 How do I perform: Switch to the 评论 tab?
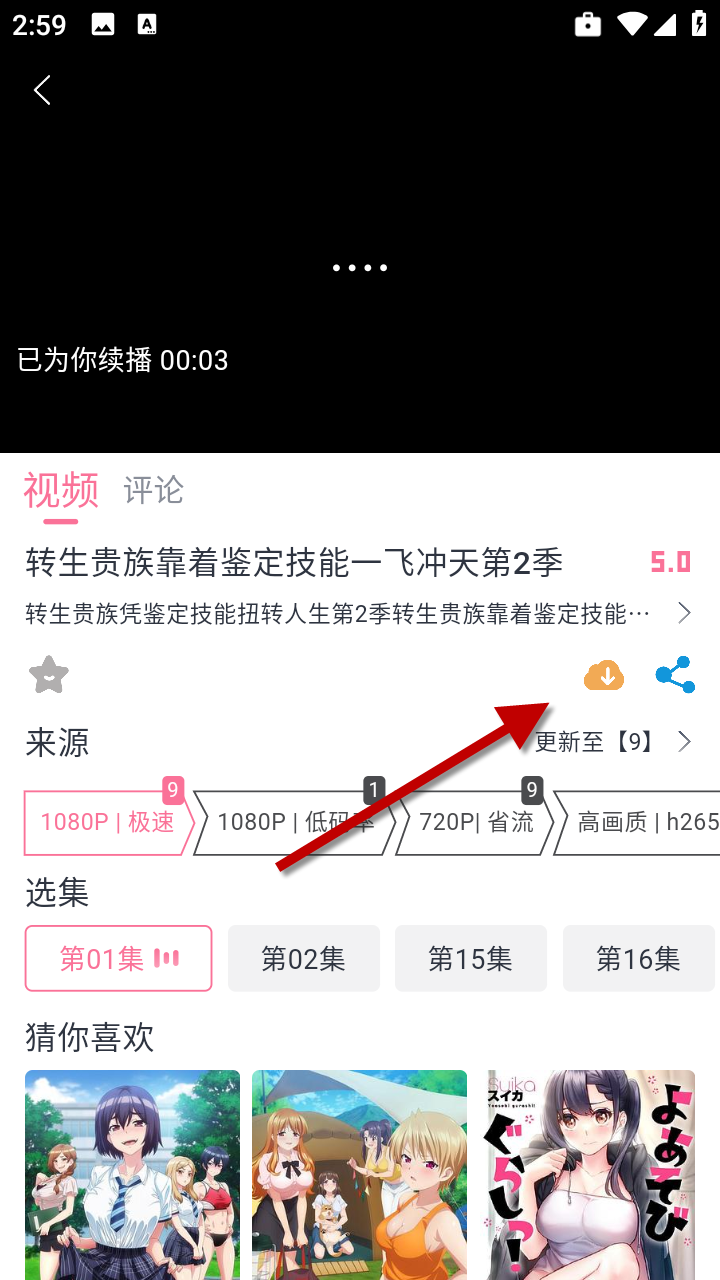(153, 490)
